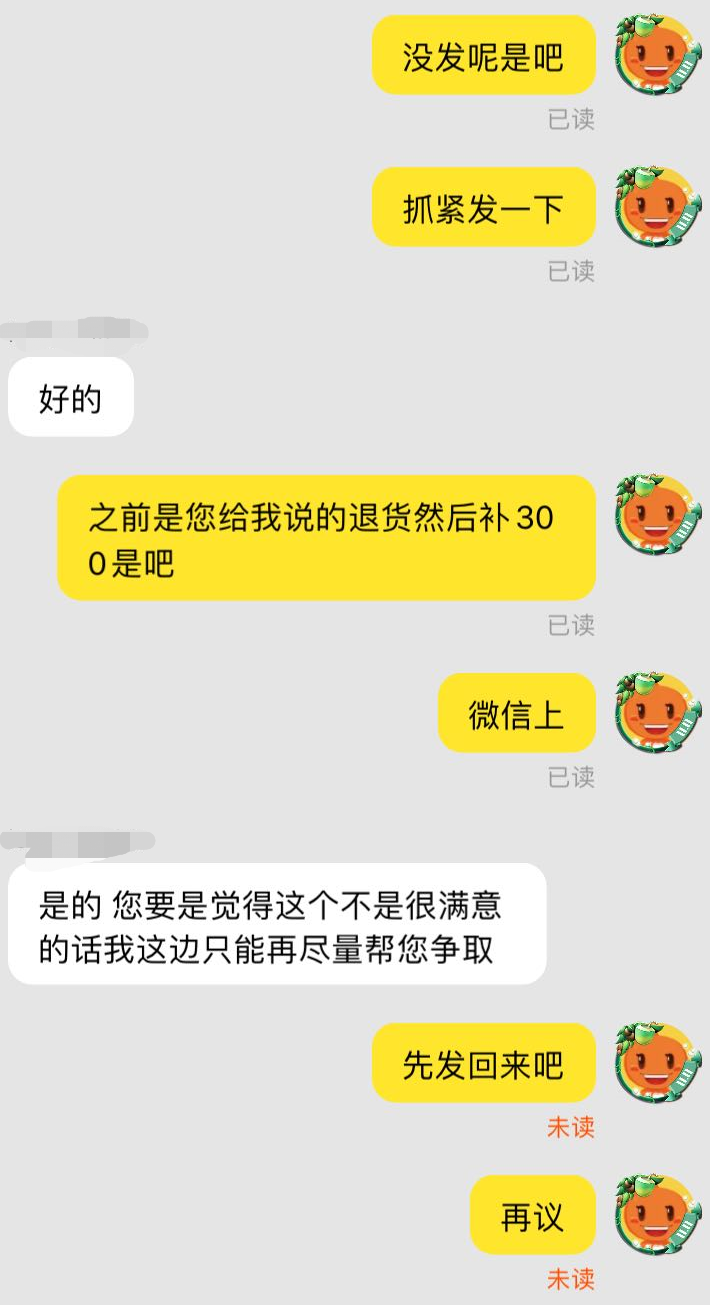
Task: Open avatar beside 先发回来吧 message
Action: (x=656, y=1063)
